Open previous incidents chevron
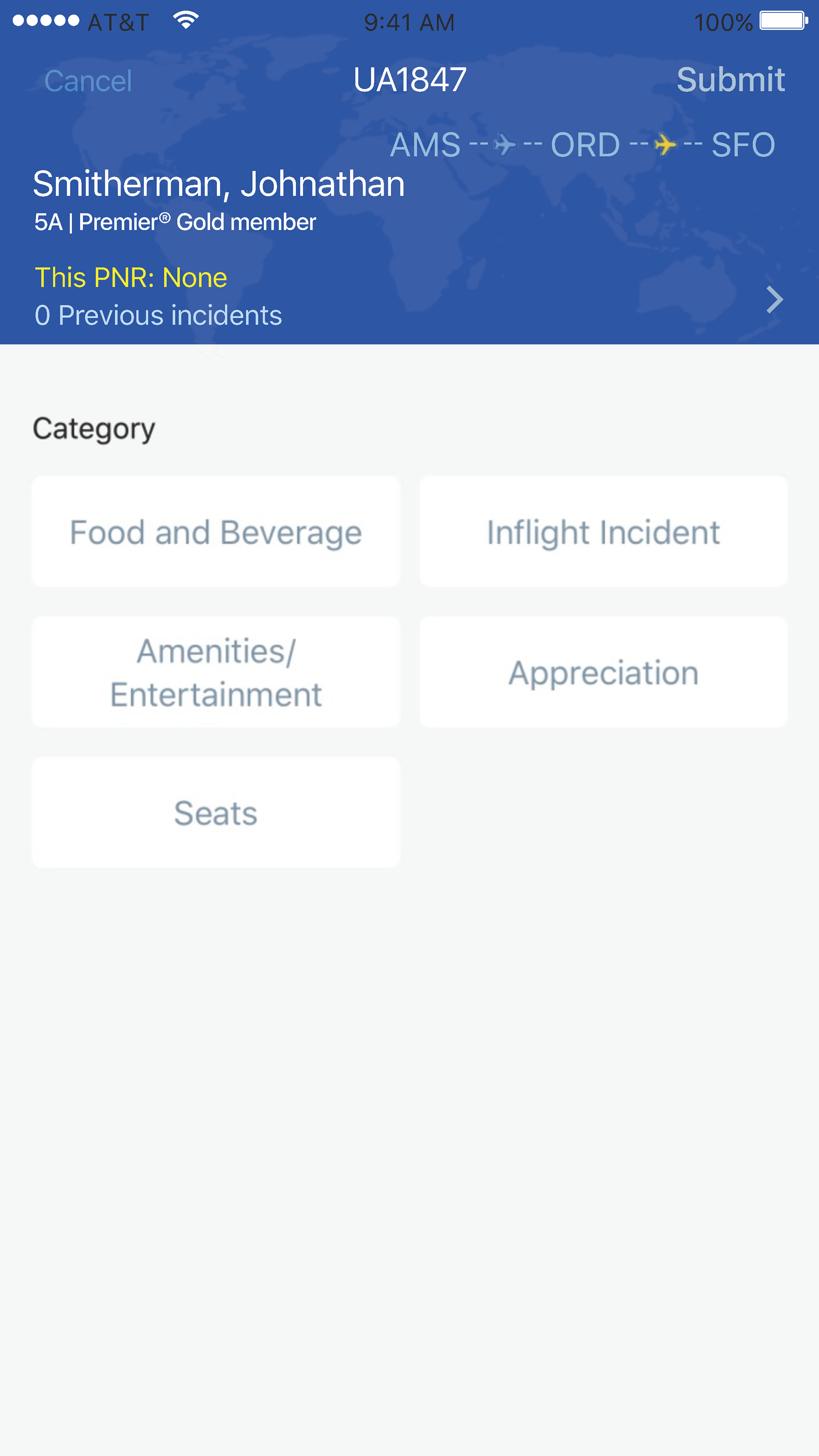Screen dimensions: 819x1456 click(x=774, y=299)
